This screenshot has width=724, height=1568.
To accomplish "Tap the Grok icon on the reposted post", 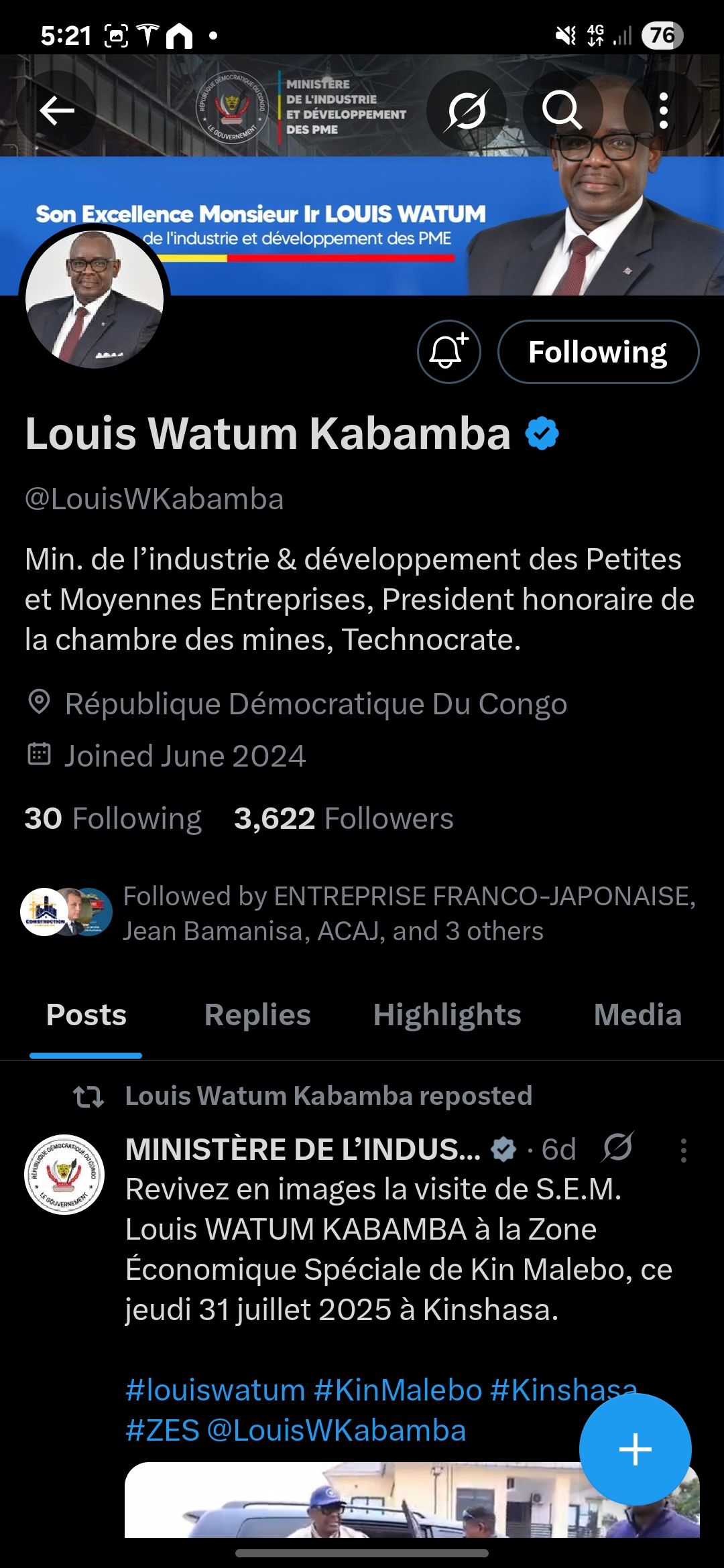I will point(617,1147).
